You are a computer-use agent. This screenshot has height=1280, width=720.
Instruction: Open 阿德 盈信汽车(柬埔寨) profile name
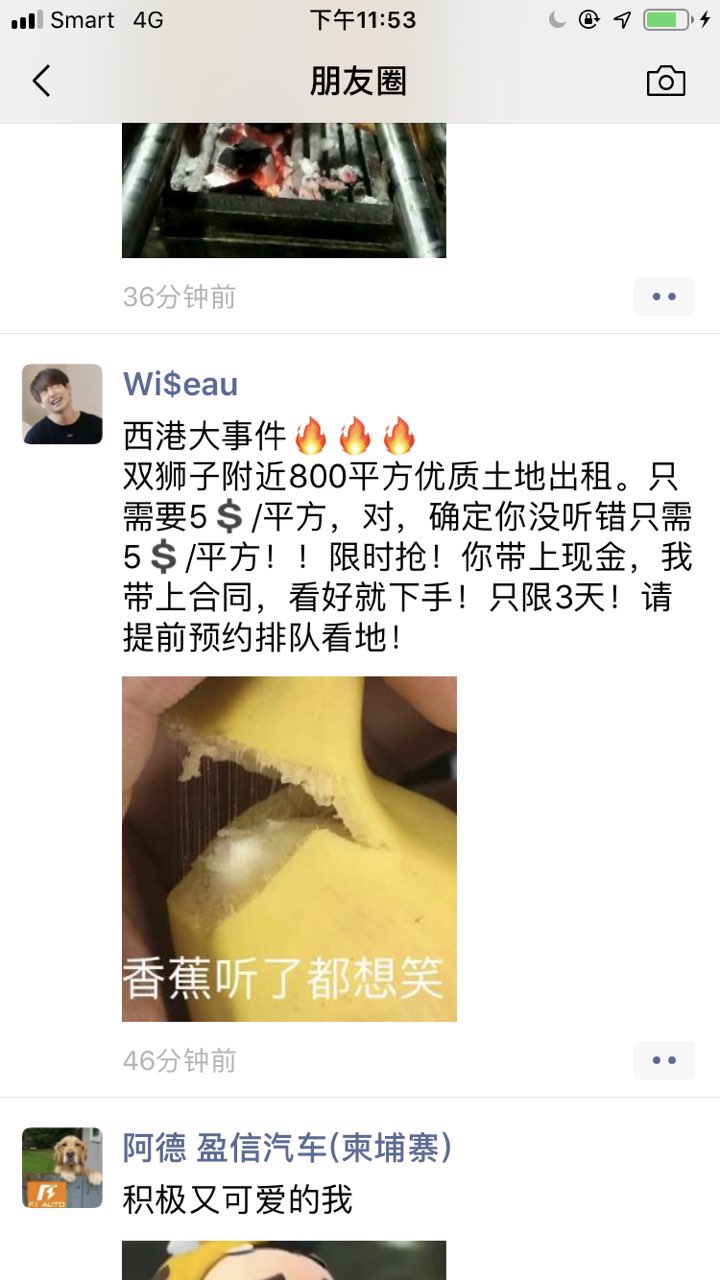point(287,1148)
